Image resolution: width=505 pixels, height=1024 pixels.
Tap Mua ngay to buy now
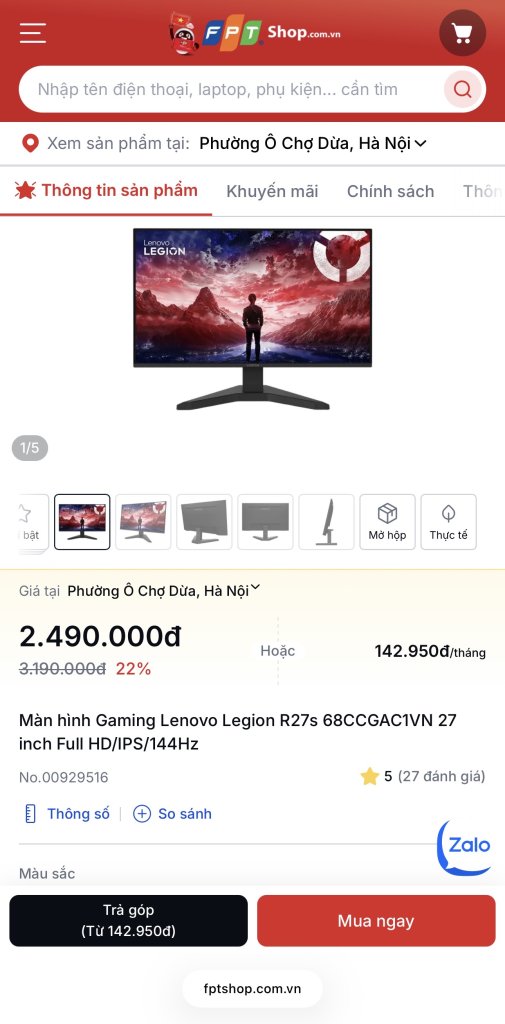[376, 921]
